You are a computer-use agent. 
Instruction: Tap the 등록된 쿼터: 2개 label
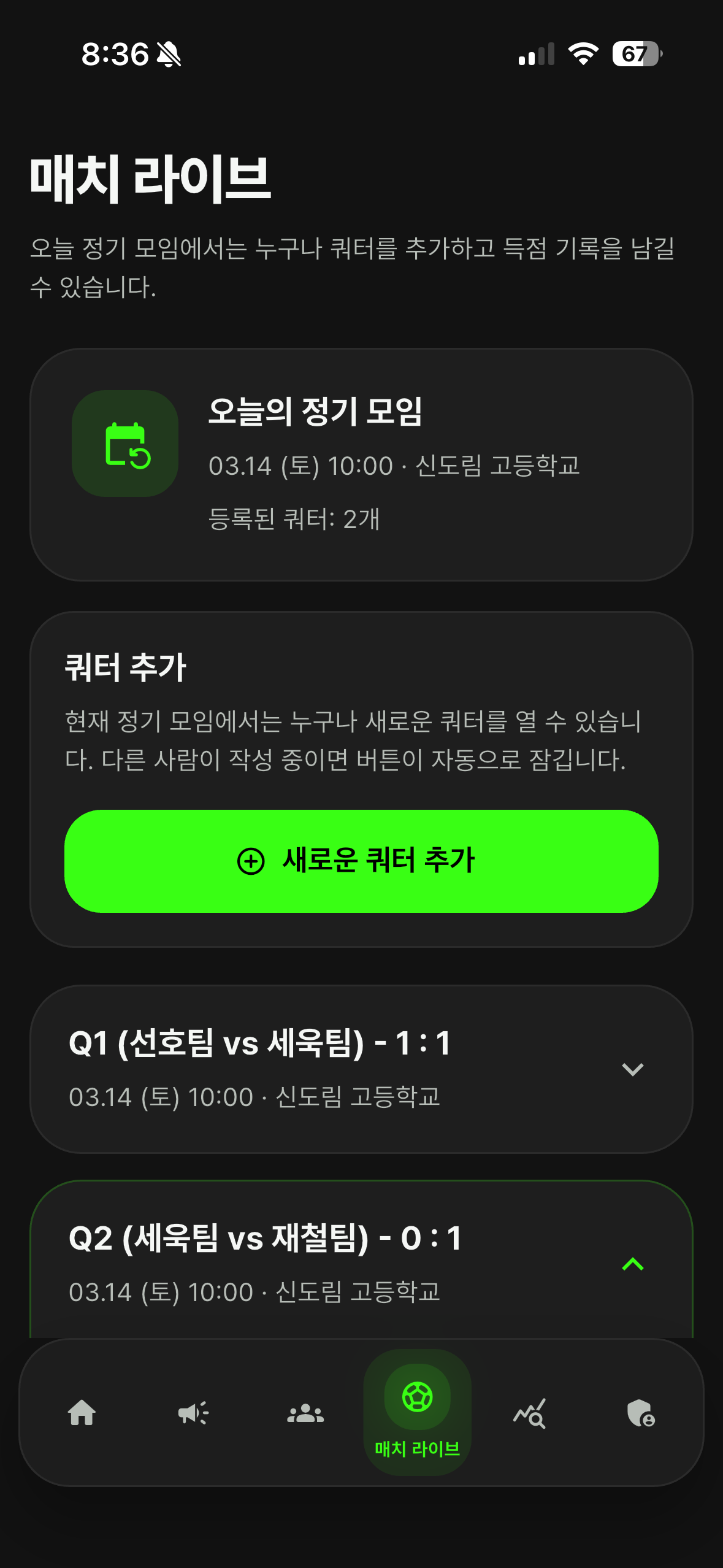[294, 518]
